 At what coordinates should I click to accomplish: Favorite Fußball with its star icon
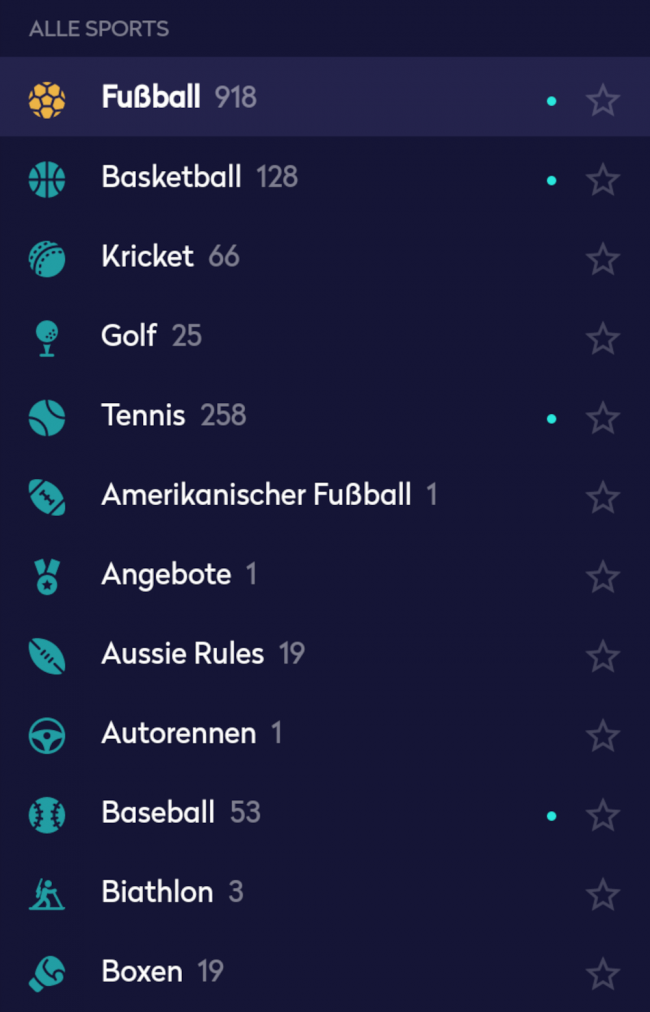click(603, 100)
